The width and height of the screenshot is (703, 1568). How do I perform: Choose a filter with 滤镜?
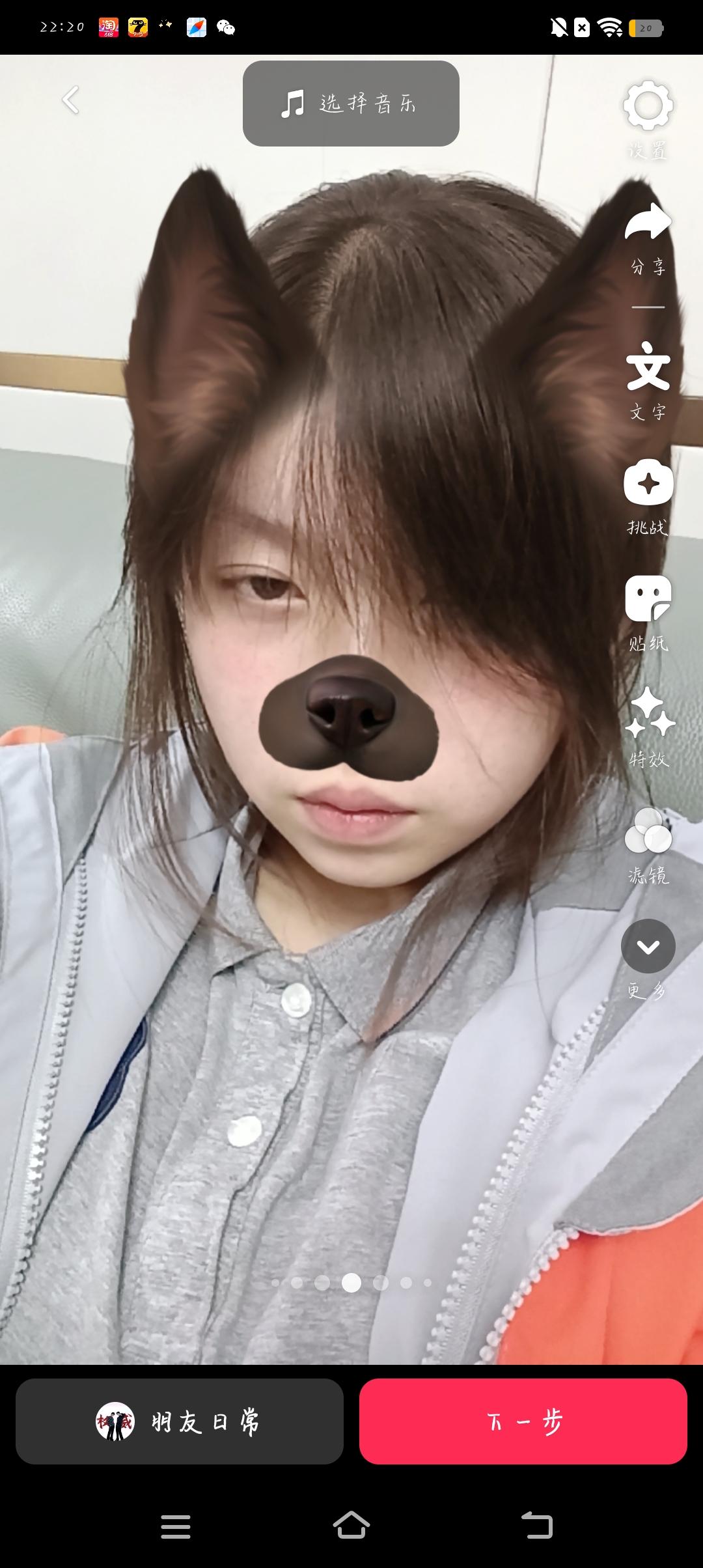(x=648, y=846)
